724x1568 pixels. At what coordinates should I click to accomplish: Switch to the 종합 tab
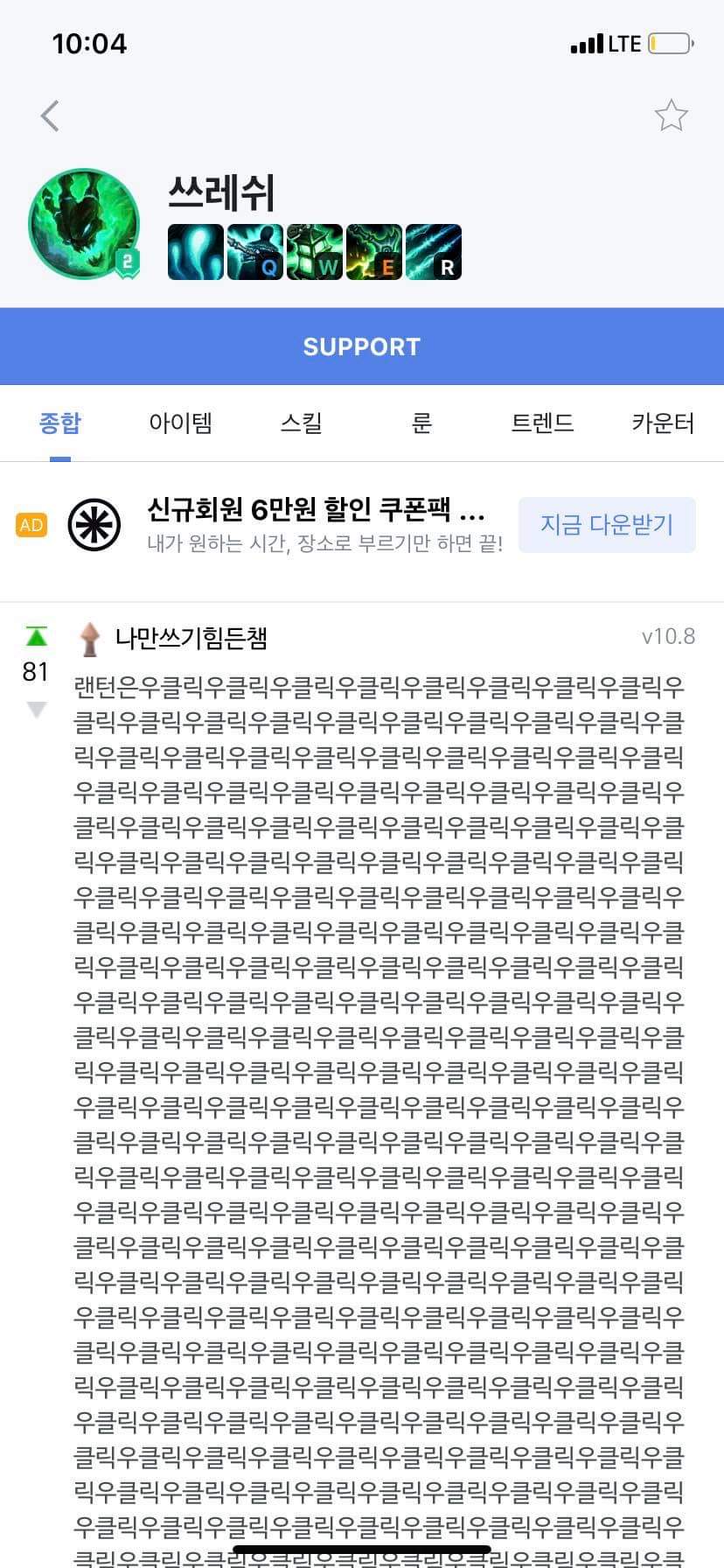click(x=60, y=423)
